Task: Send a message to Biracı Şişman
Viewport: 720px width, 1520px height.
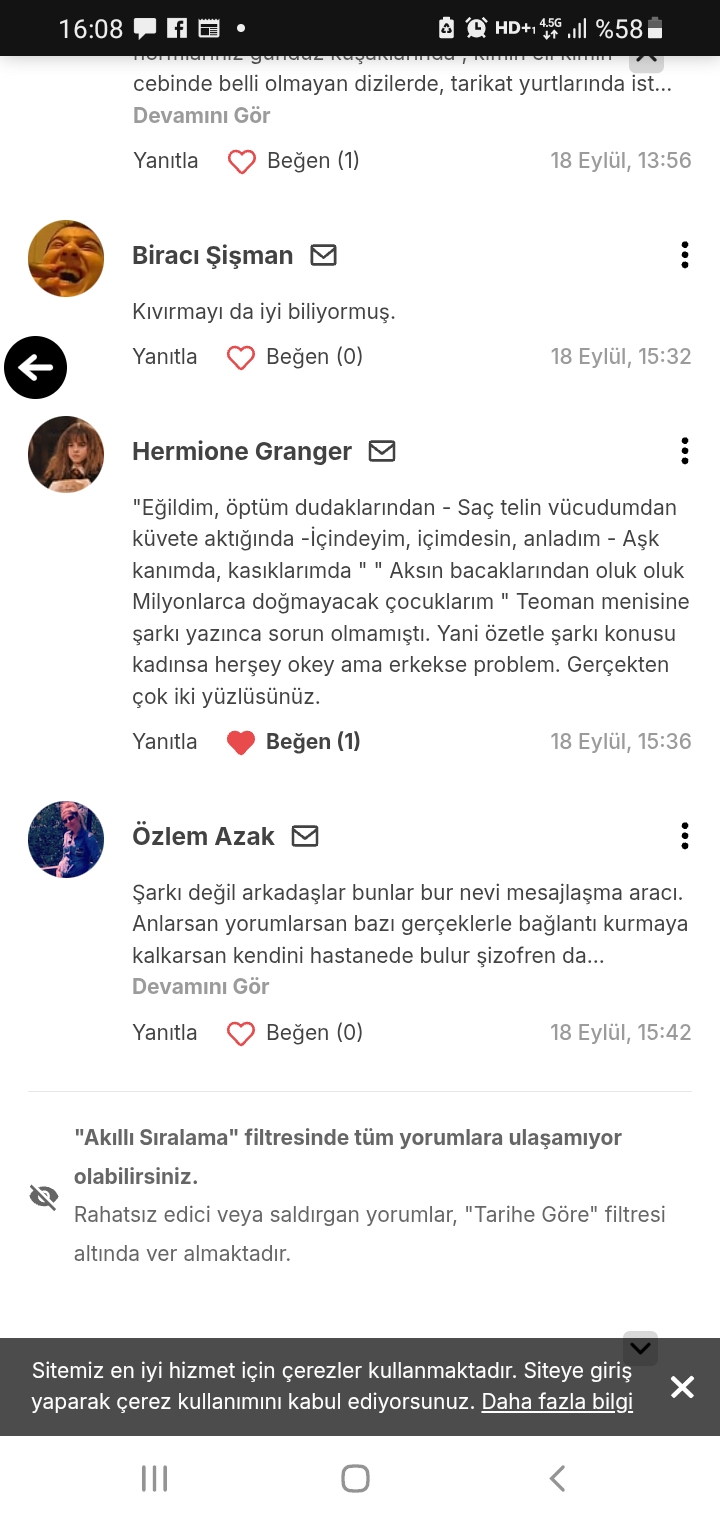Action: 323,255
